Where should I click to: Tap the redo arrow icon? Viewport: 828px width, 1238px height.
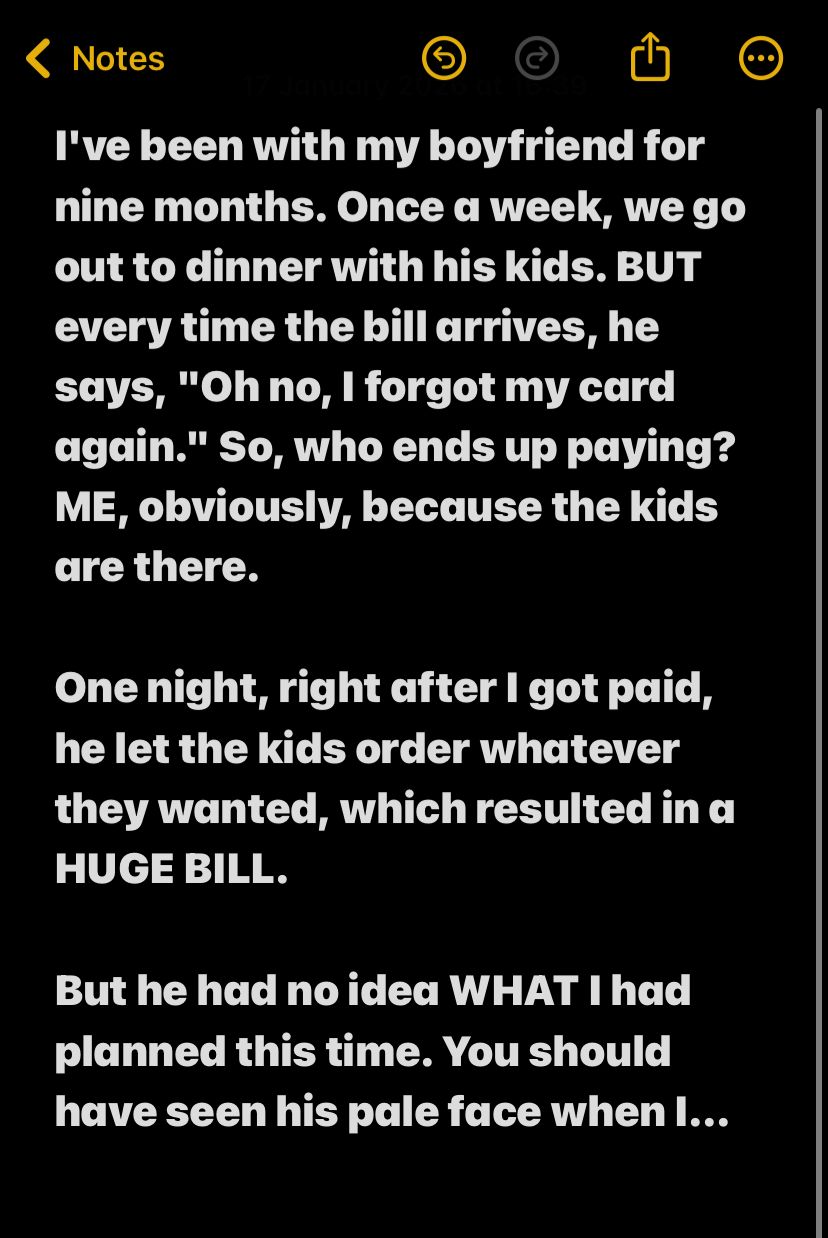pyautogui.click(x=537, y=59)
